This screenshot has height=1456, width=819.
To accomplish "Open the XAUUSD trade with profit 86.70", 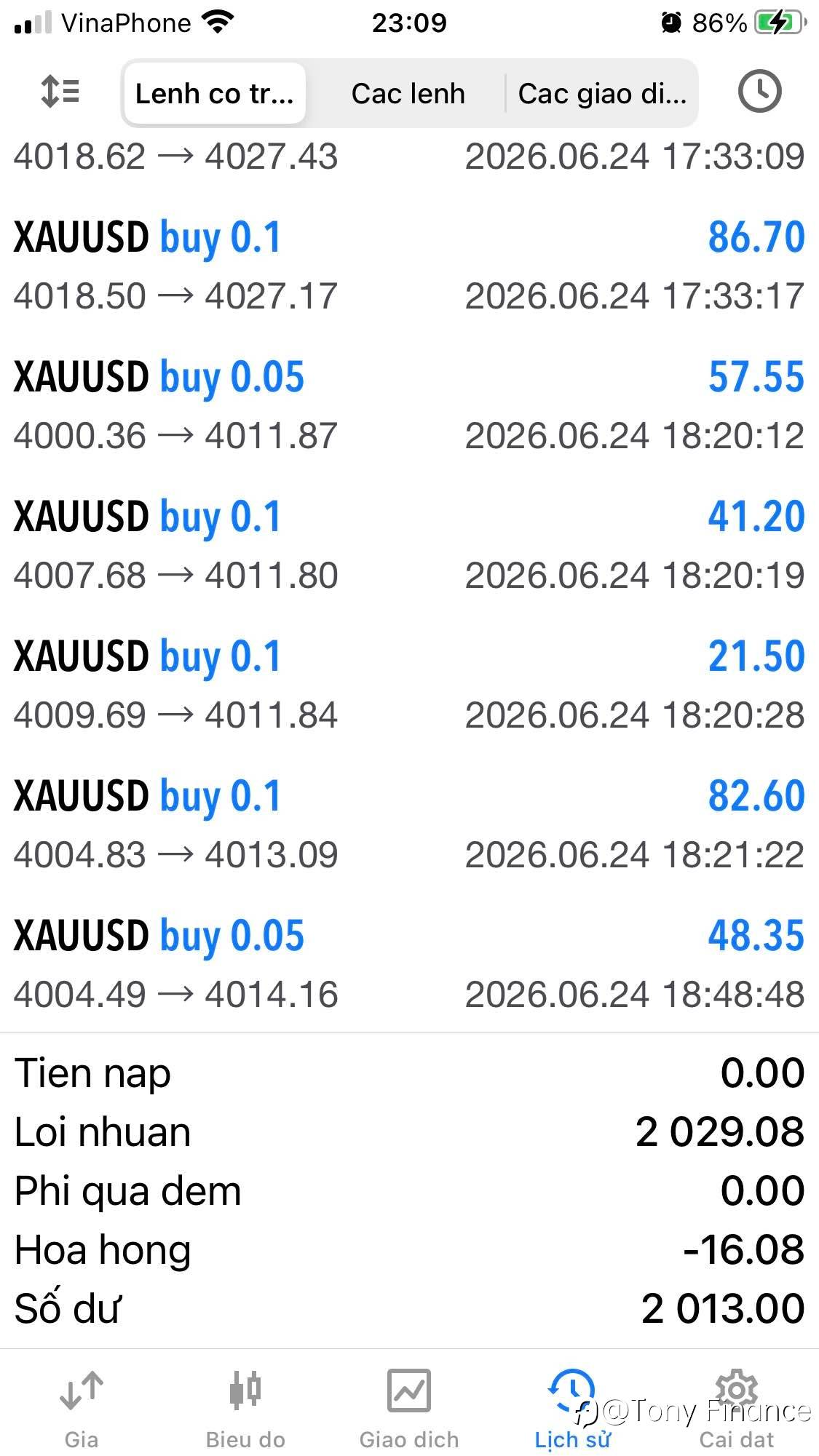I will 409,266.
